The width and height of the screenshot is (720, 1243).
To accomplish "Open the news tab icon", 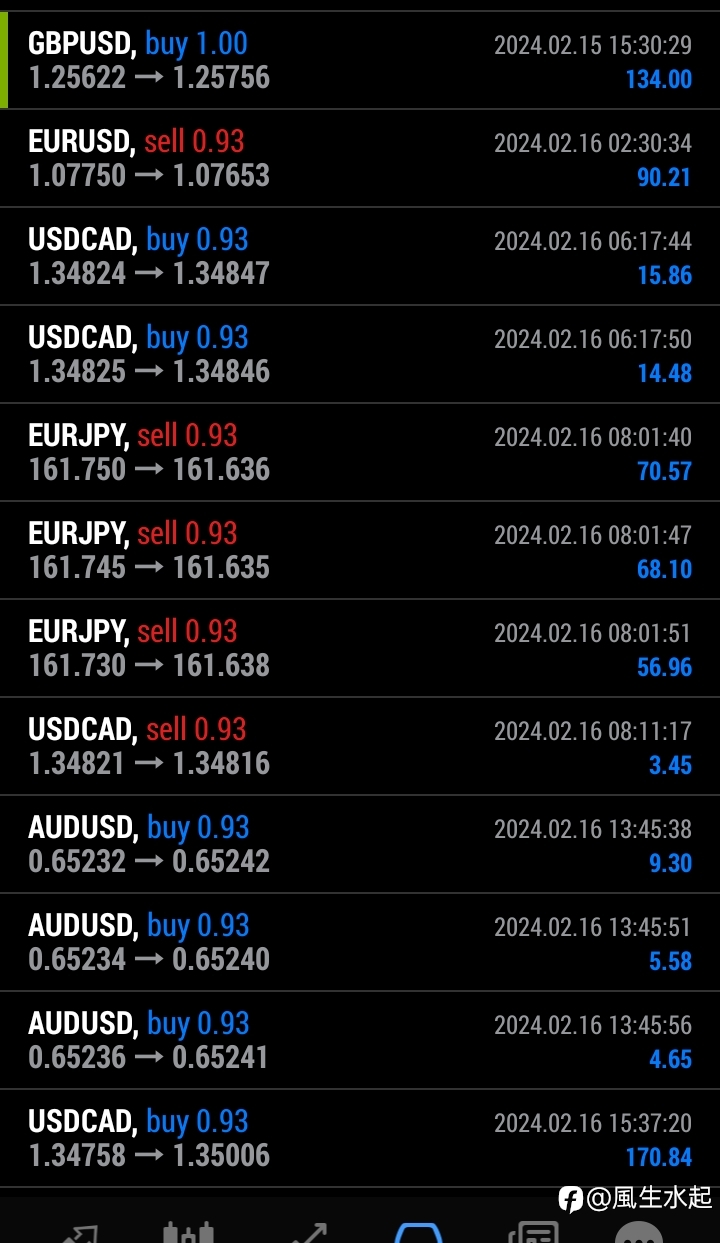I will tap(533, 1232).
